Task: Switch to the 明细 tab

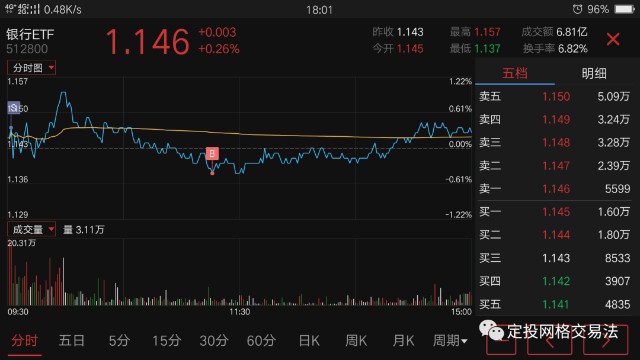Action: tap(593, 73)
